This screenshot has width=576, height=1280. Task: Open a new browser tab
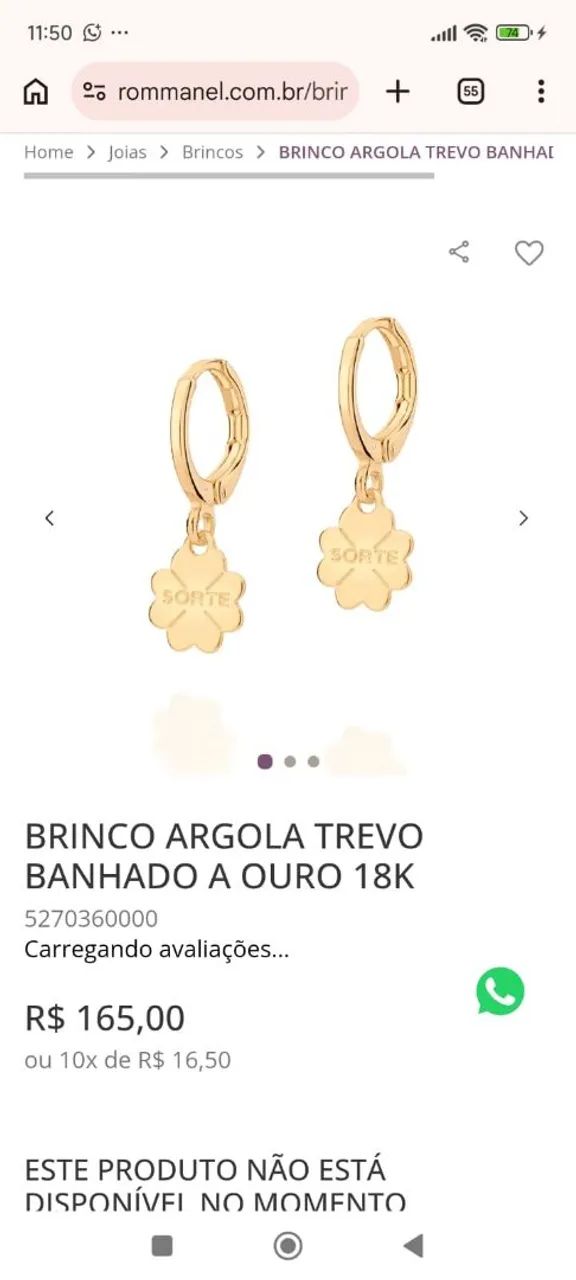coord(398,92)
